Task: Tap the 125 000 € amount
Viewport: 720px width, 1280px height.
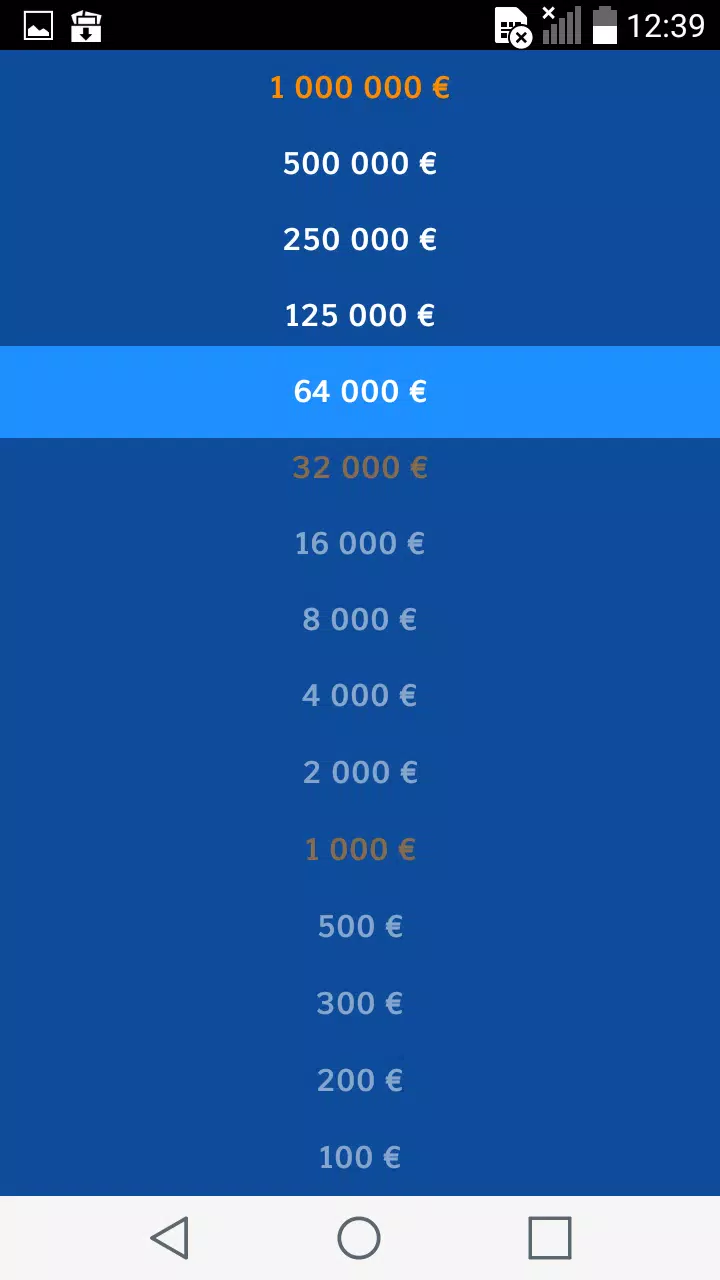Action: 360,315
